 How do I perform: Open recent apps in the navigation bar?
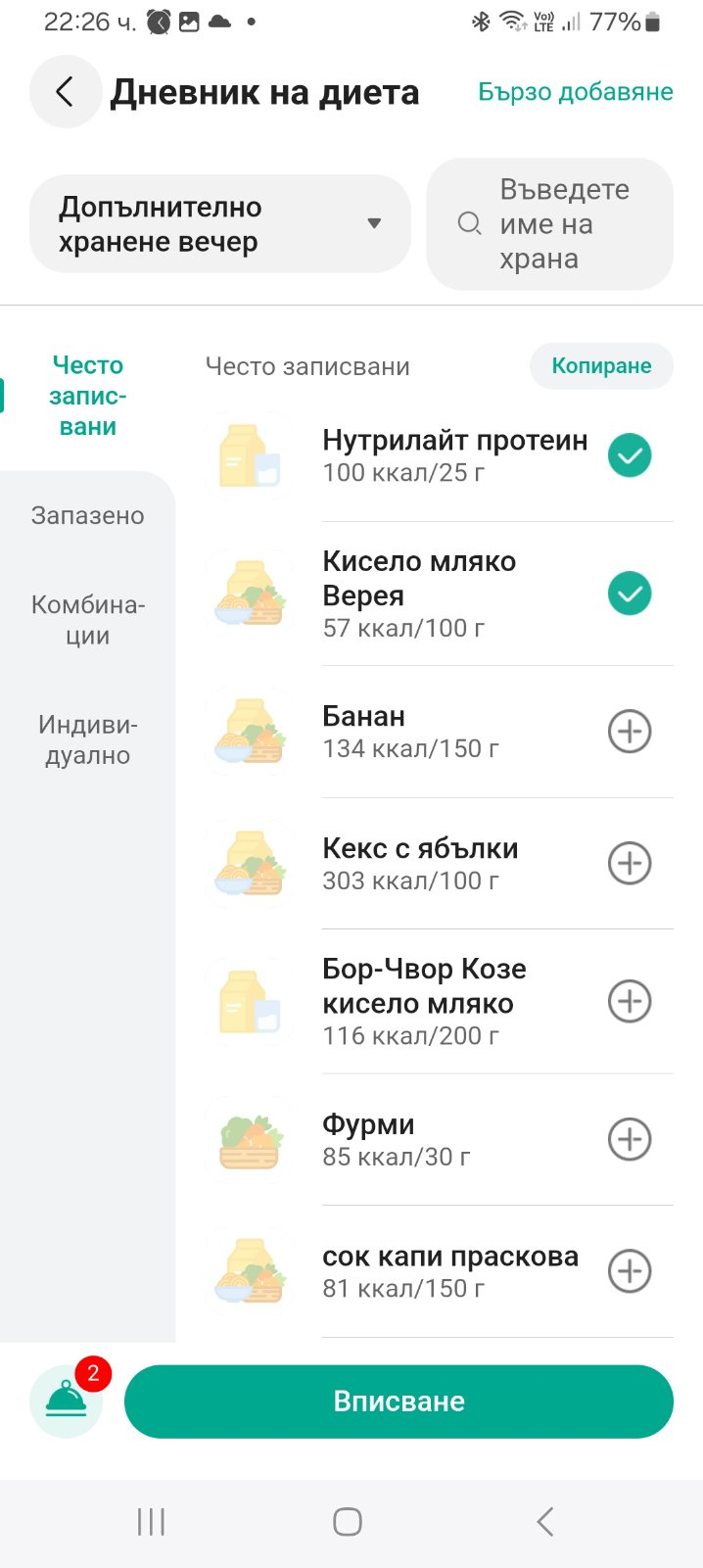coord(151,1522)
